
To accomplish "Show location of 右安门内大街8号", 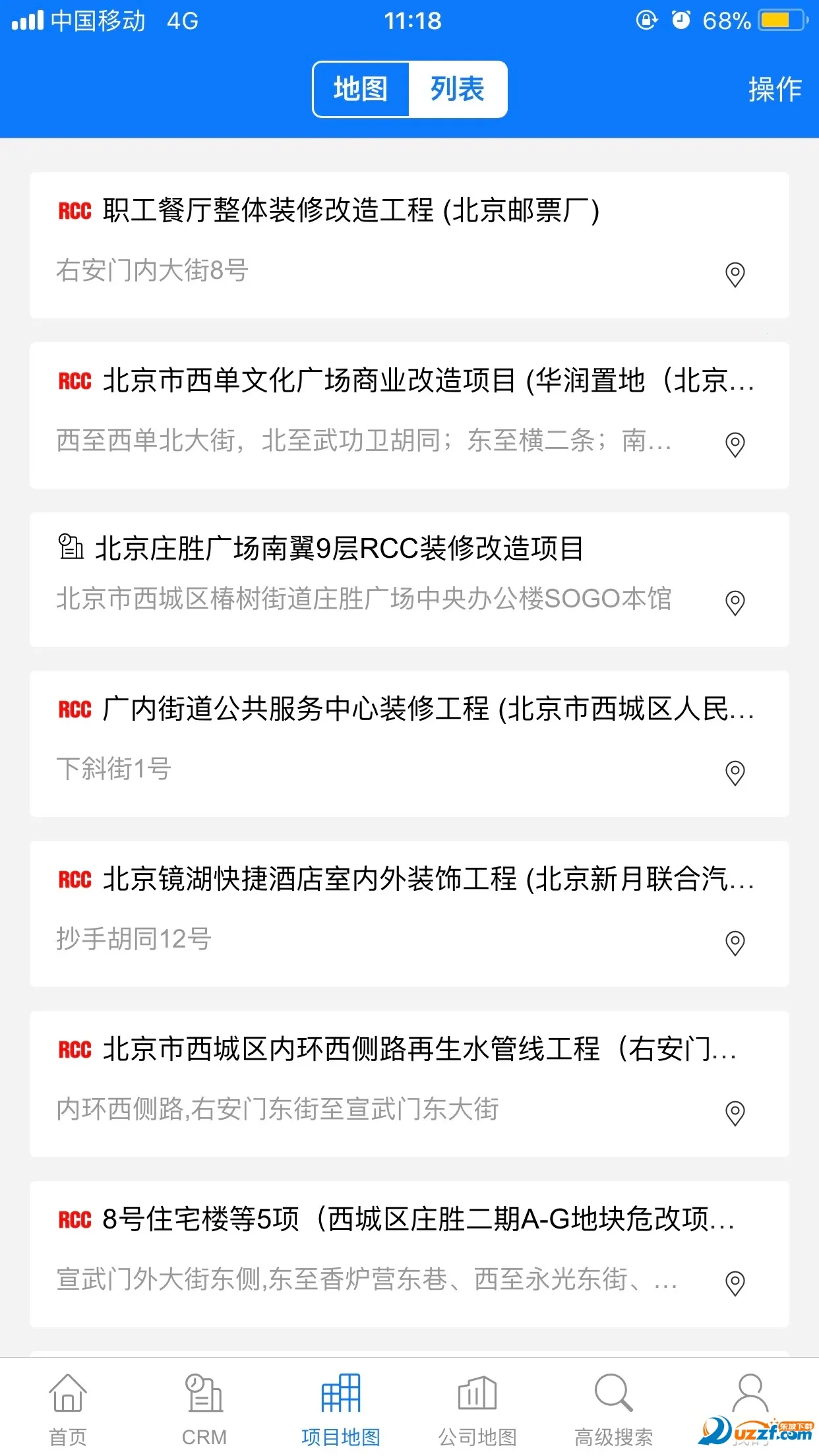I will (x=735, y=274).
